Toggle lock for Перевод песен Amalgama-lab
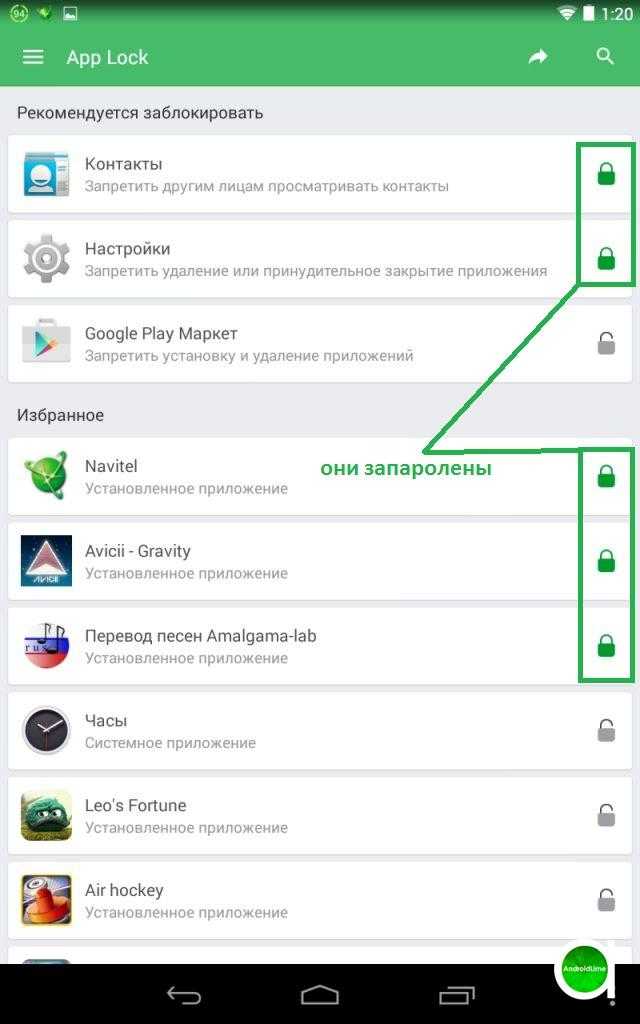This screenshot has height=1024, width=640. point(606,646)
